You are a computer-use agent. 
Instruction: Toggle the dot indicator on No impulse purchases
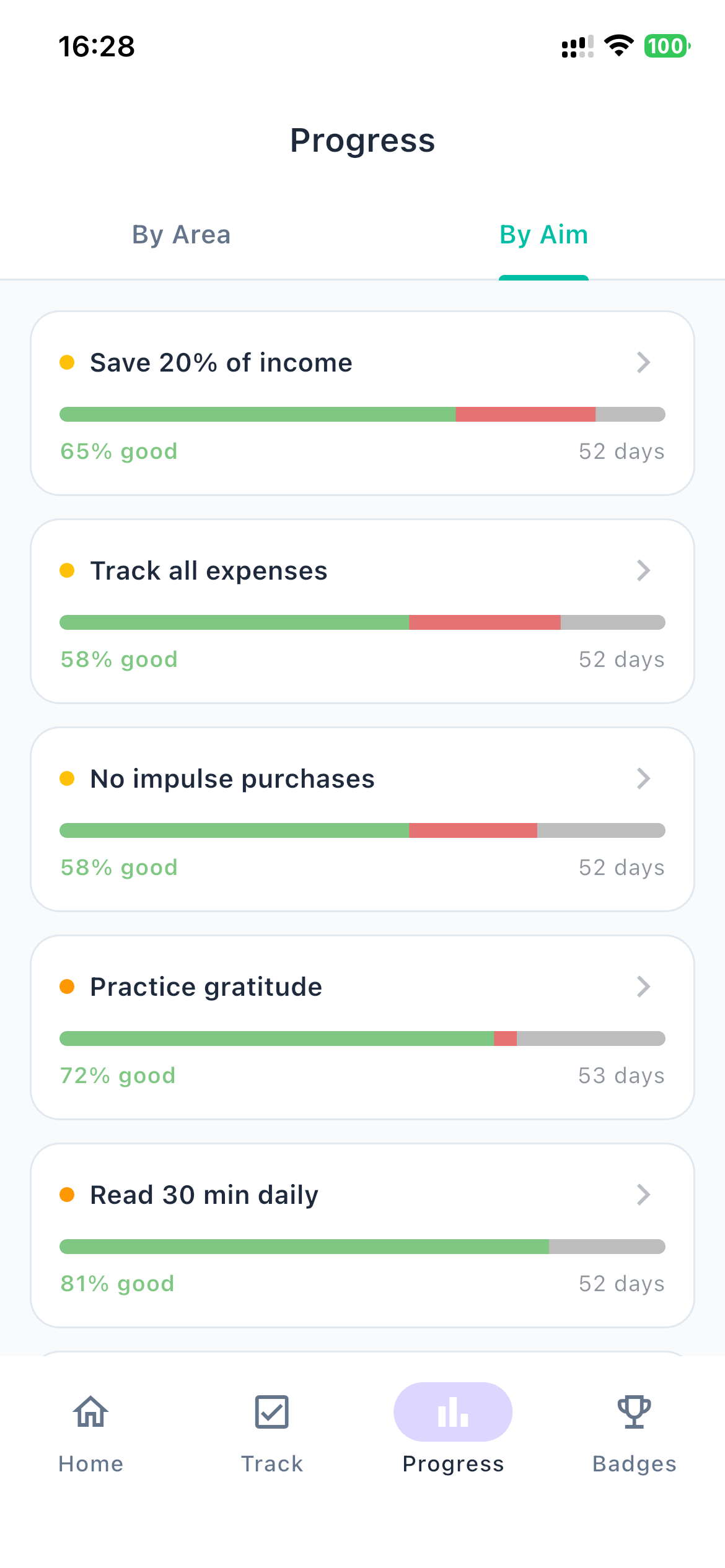(x=68, y=778)
